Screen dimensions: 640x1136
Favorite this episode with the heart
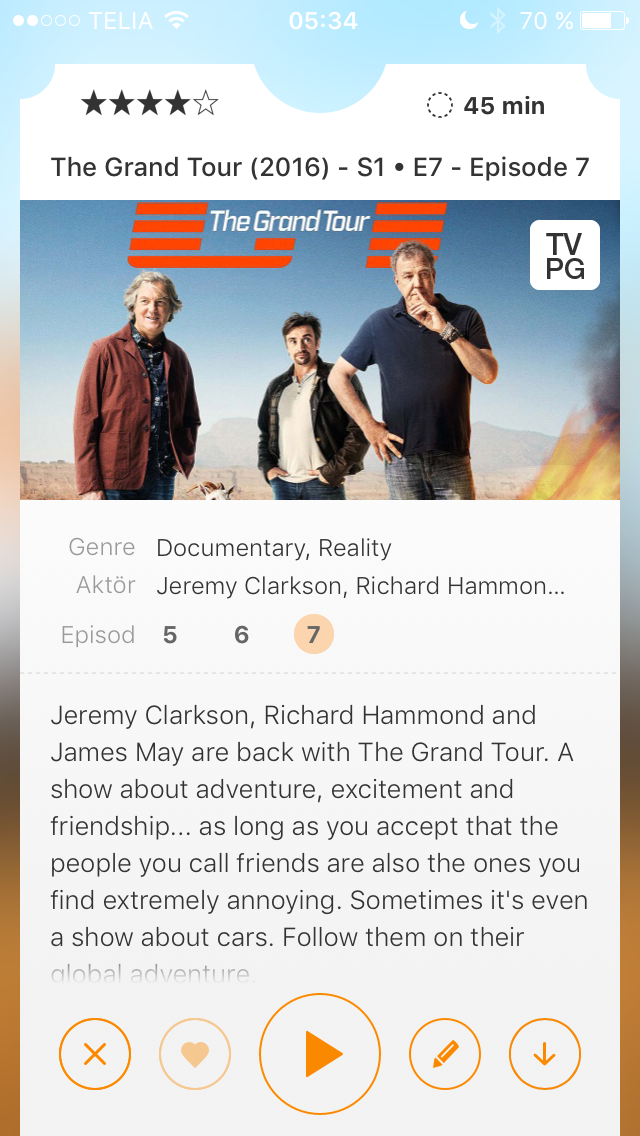click(195, 1054)
